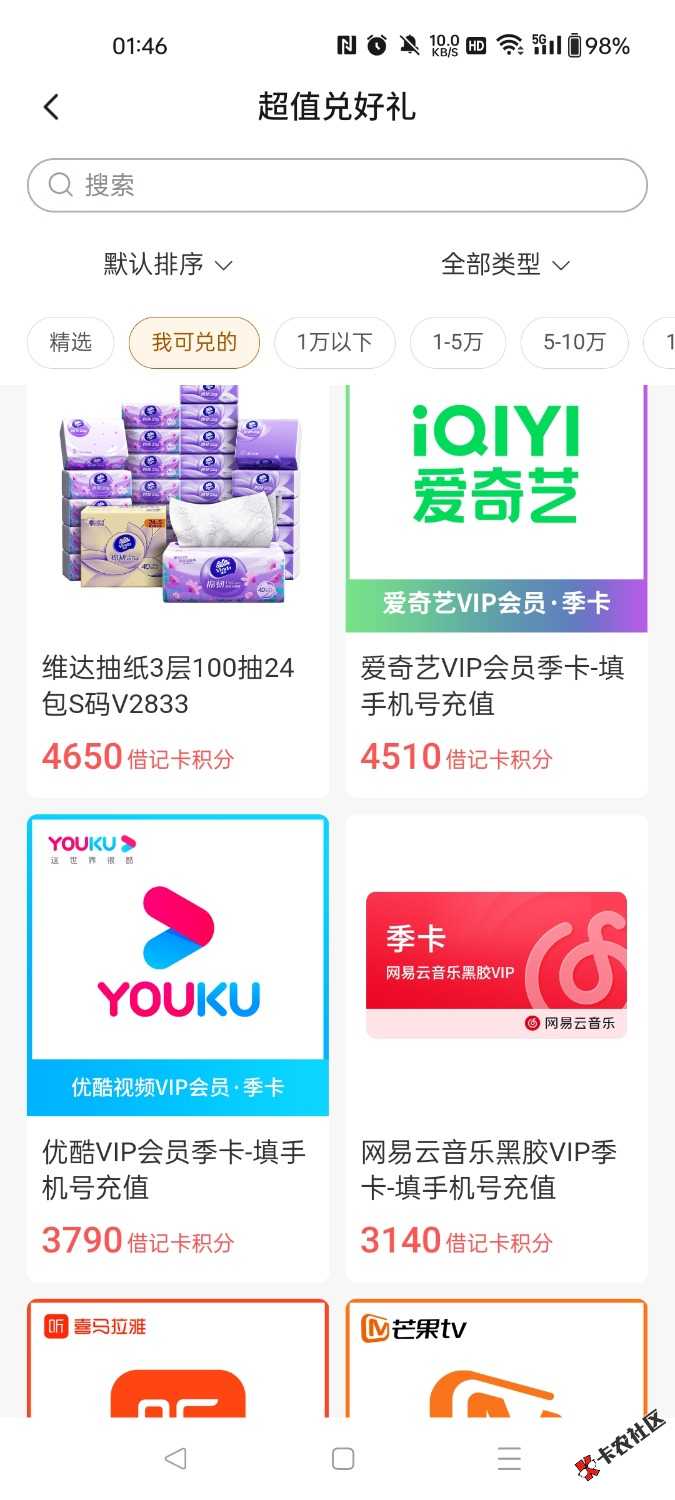
Task: Open recent apps from navigation bar
Action: (x=509, y=1458)
